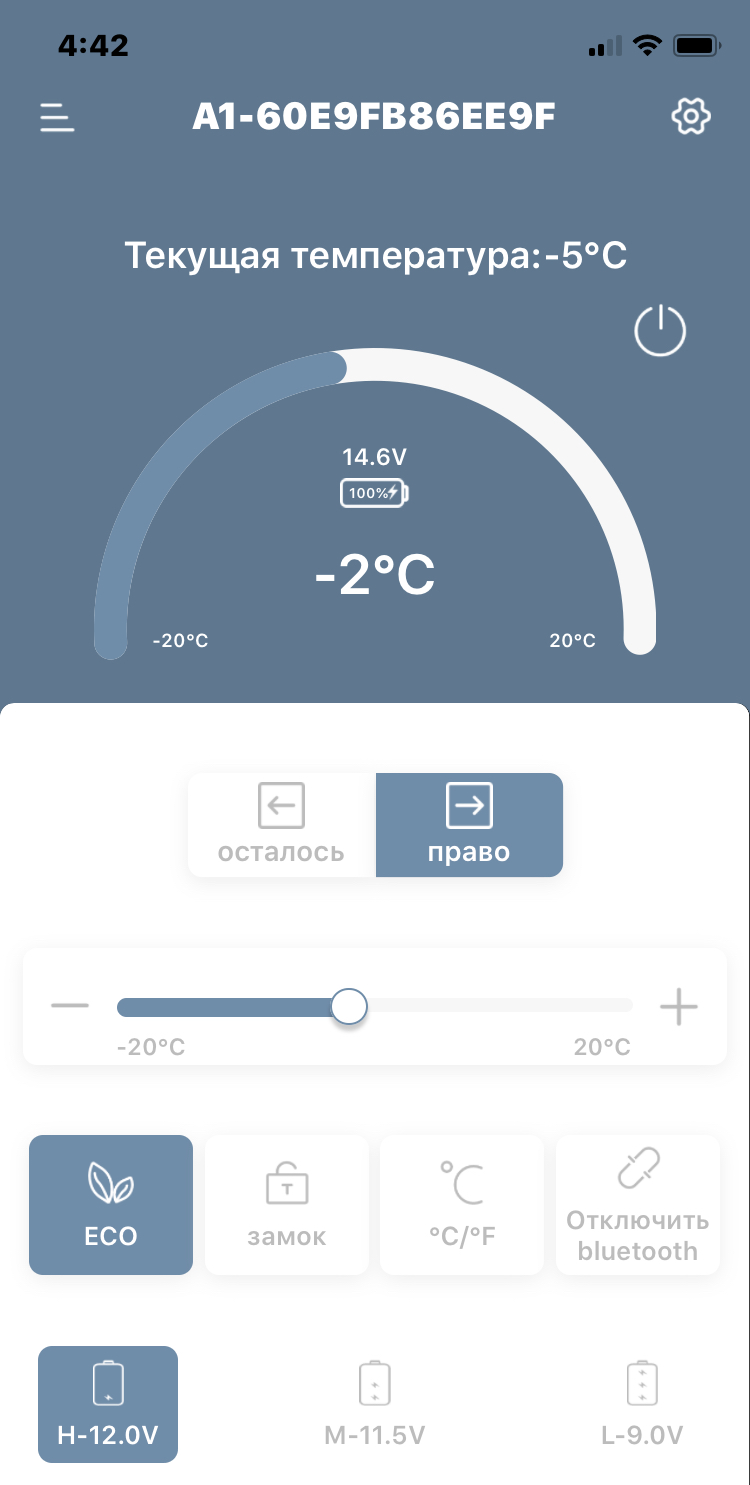The height and width of the screenshot is (1485, 750).
Task: Switch units with °C/°F
Action: click(x=462, y=1205)
